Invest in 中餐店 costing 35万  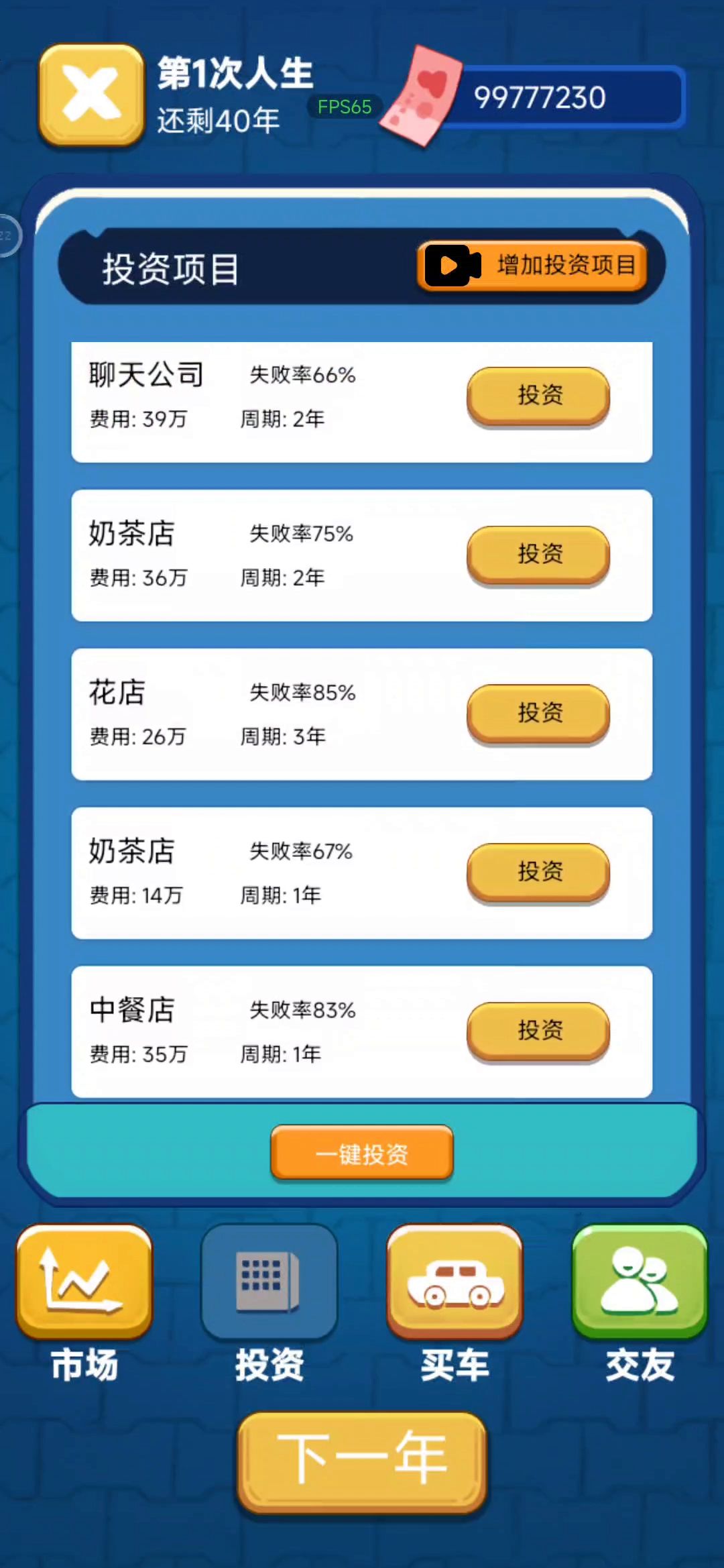click(x=538, y=1031)
